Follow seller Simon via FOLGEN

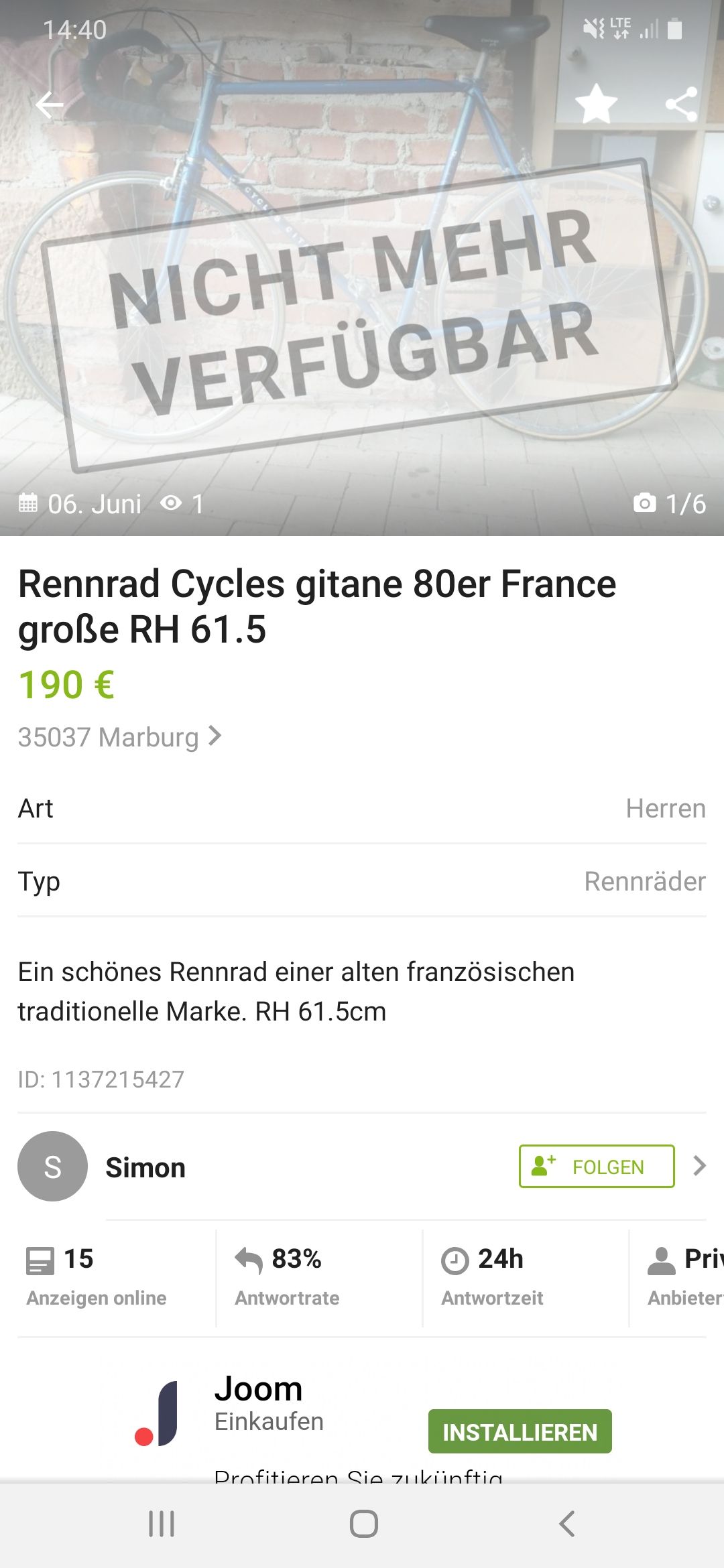click(596, 1167)
